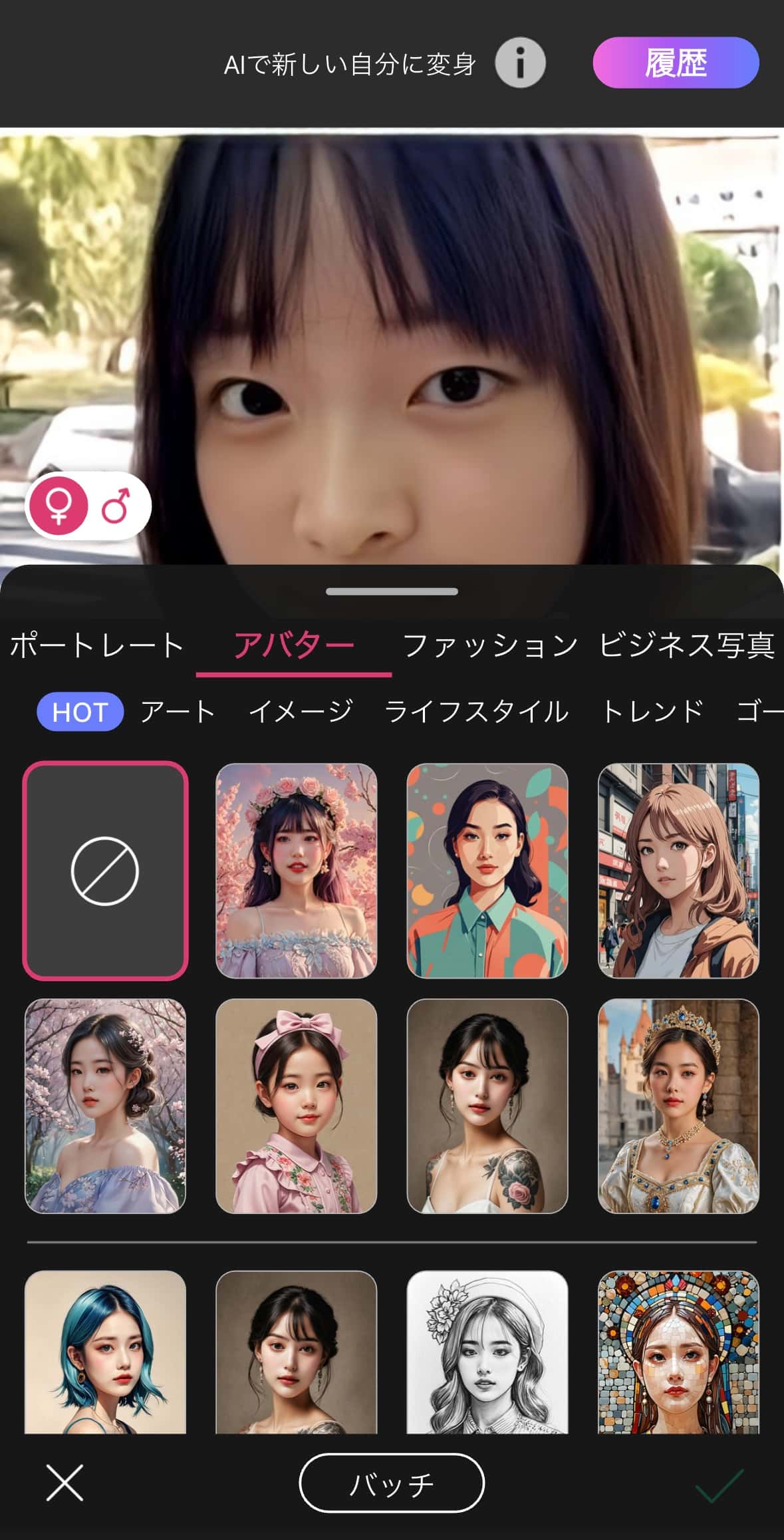This screenshot has height=1540, width=784.
Task: Select the blue hair avatar style
Action: [x=105, y=1352]
